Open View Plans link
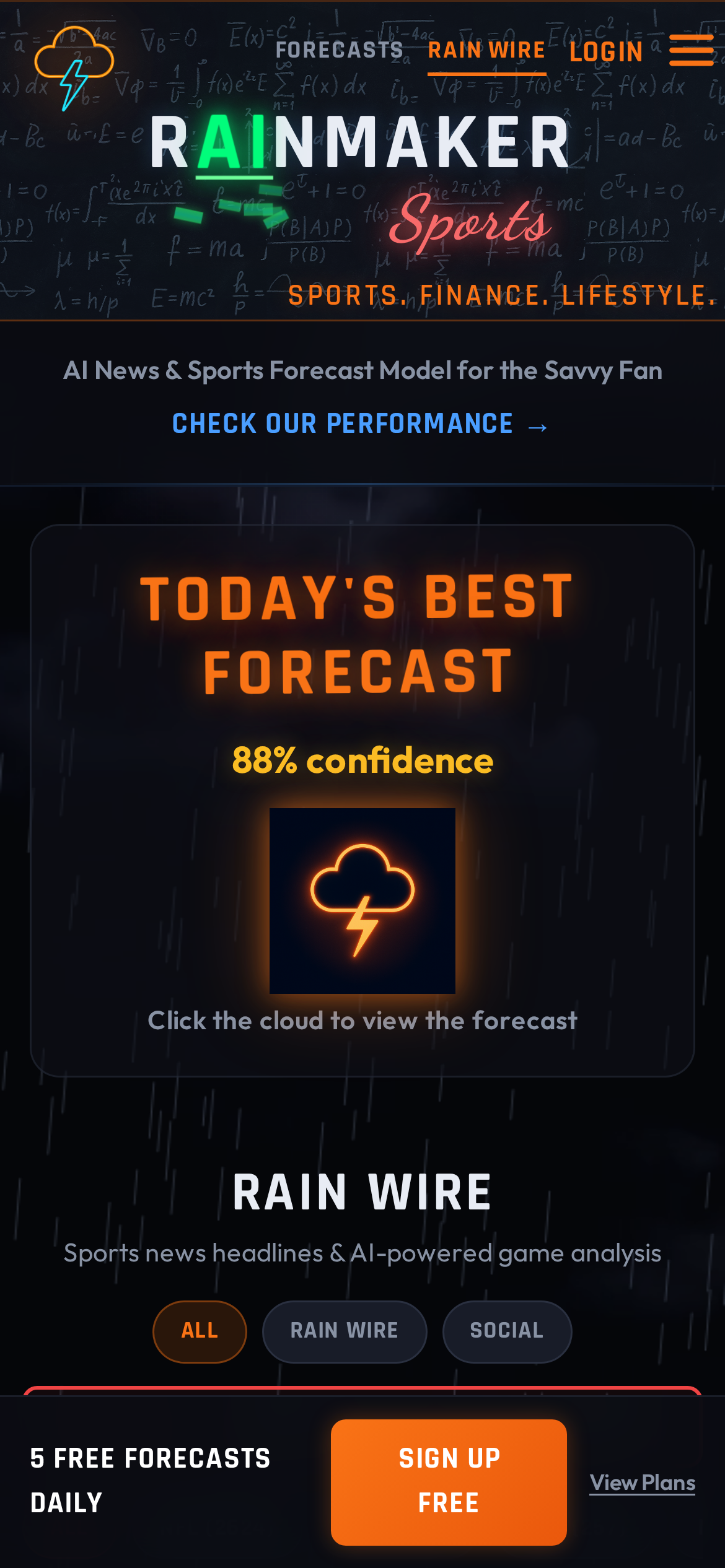This screenshot has width=725, height=1568. pyautogui.click(x=642, y=1483)
